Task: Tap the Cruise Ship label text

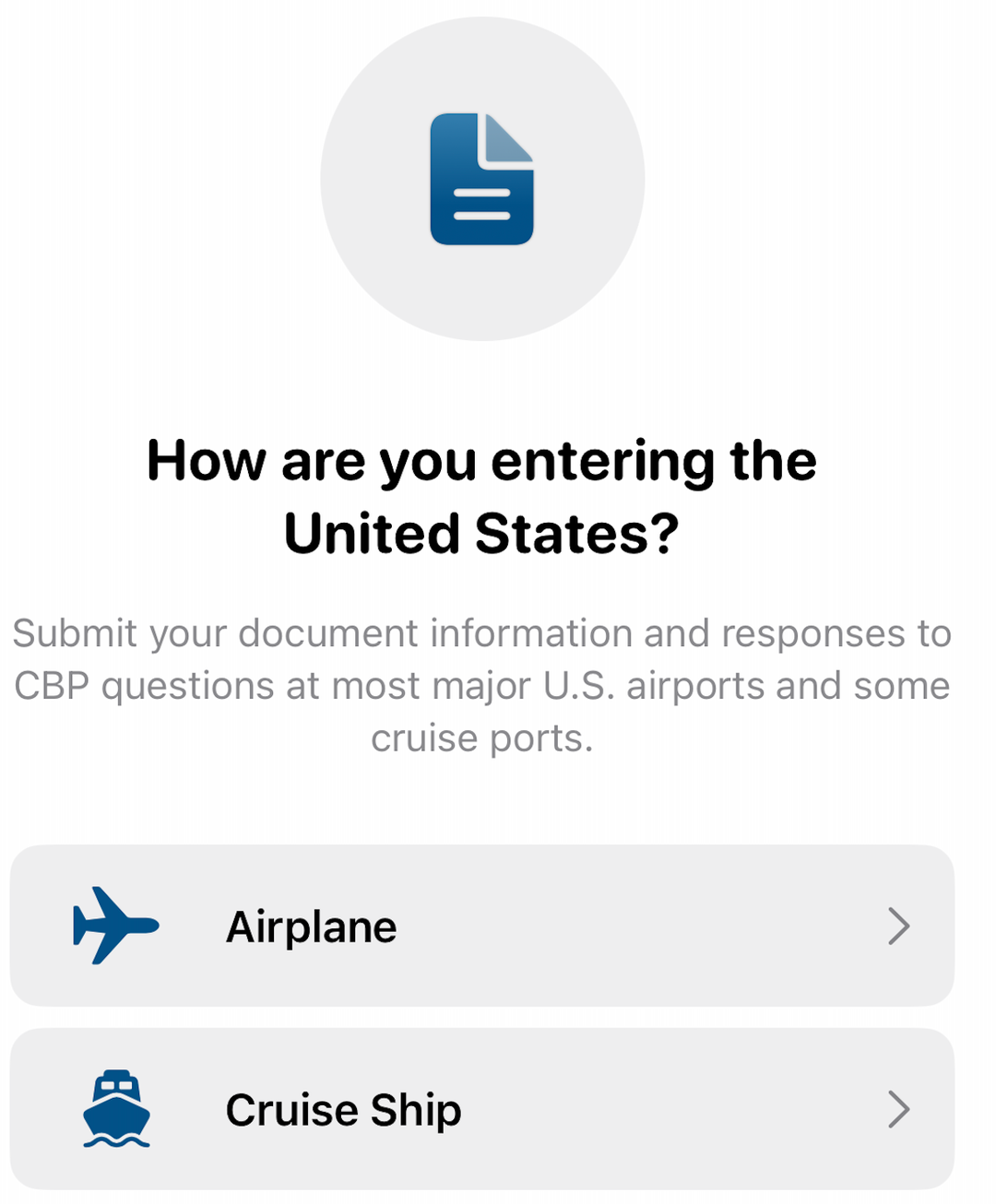Action: [343, 1110]
